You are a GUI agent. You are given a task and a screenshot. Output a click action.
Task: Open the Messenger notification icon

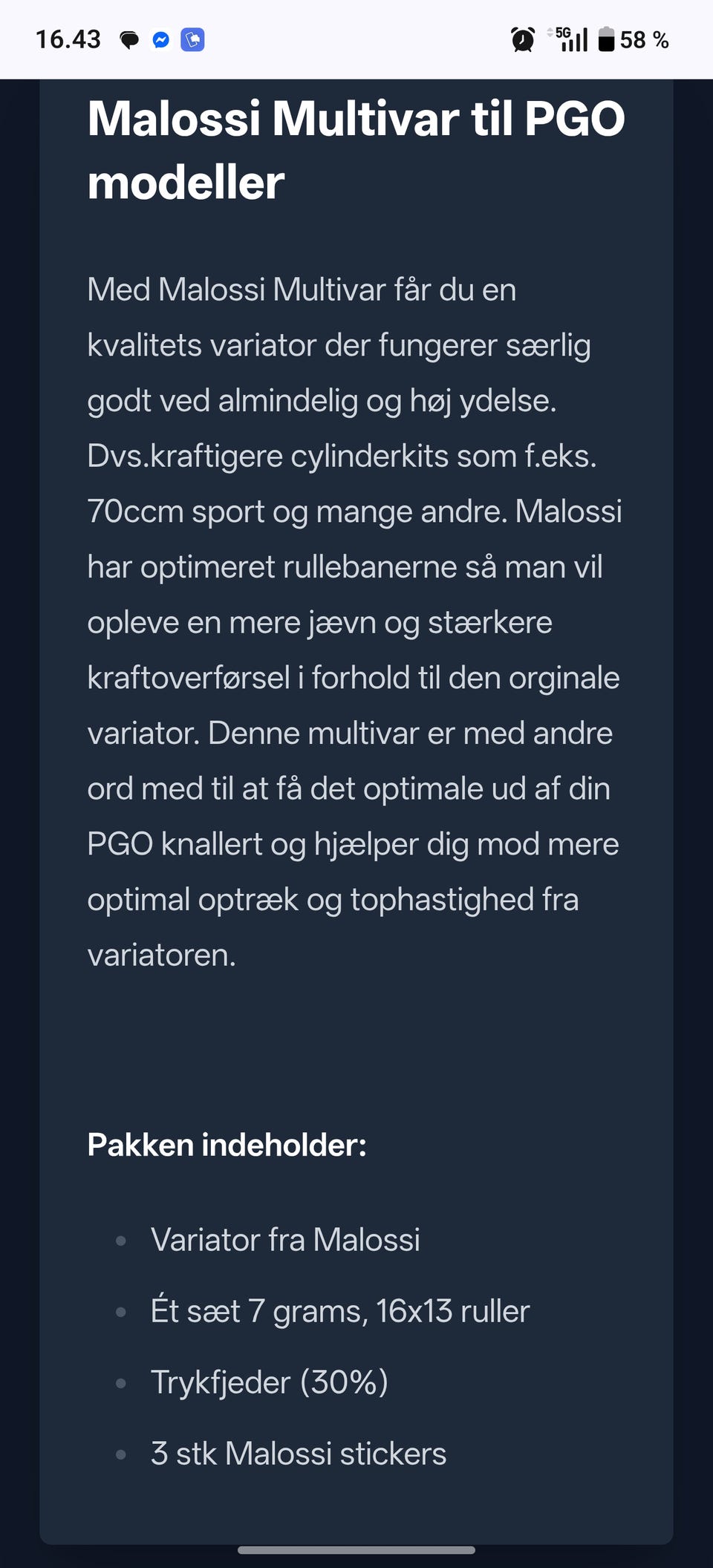tap(160, 40)
